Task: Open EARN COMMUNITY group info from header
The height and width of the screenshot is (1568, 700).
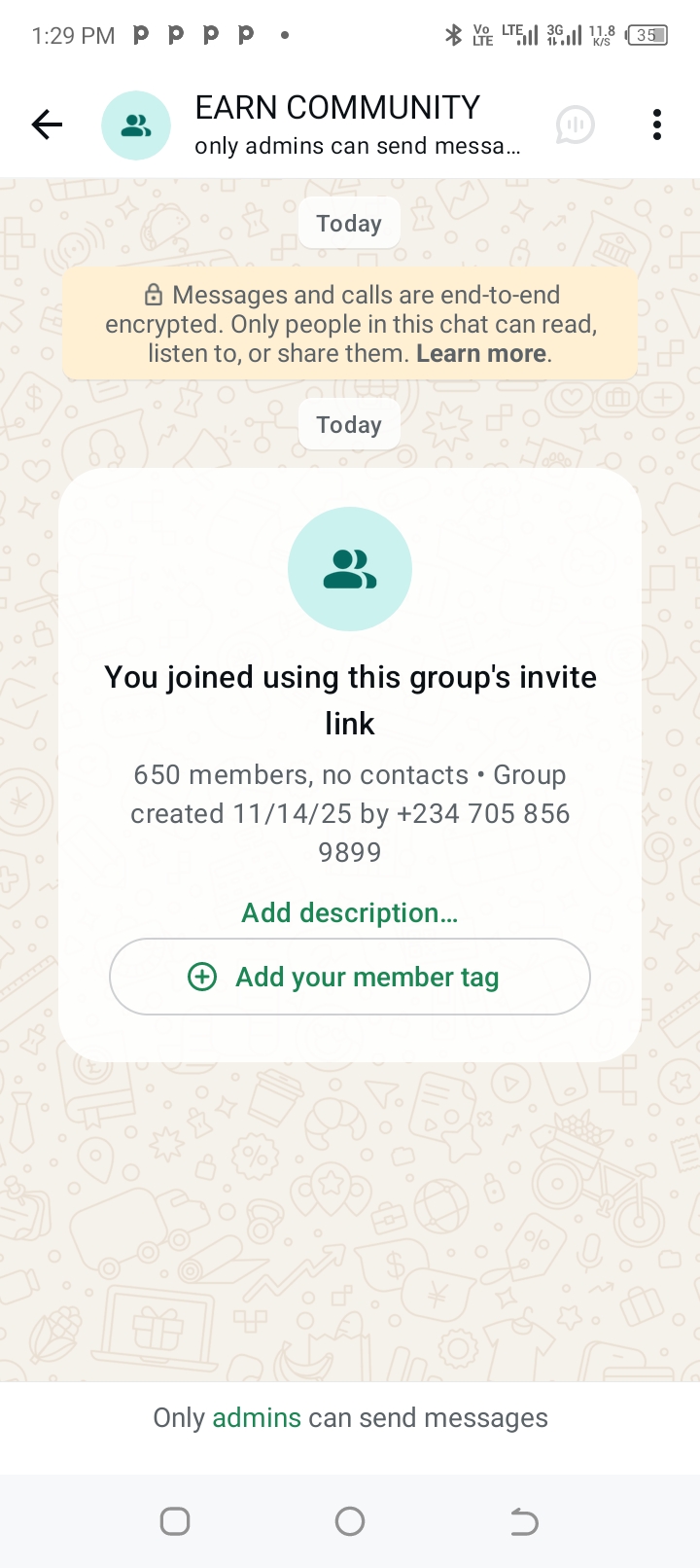Action: [336, 125]
